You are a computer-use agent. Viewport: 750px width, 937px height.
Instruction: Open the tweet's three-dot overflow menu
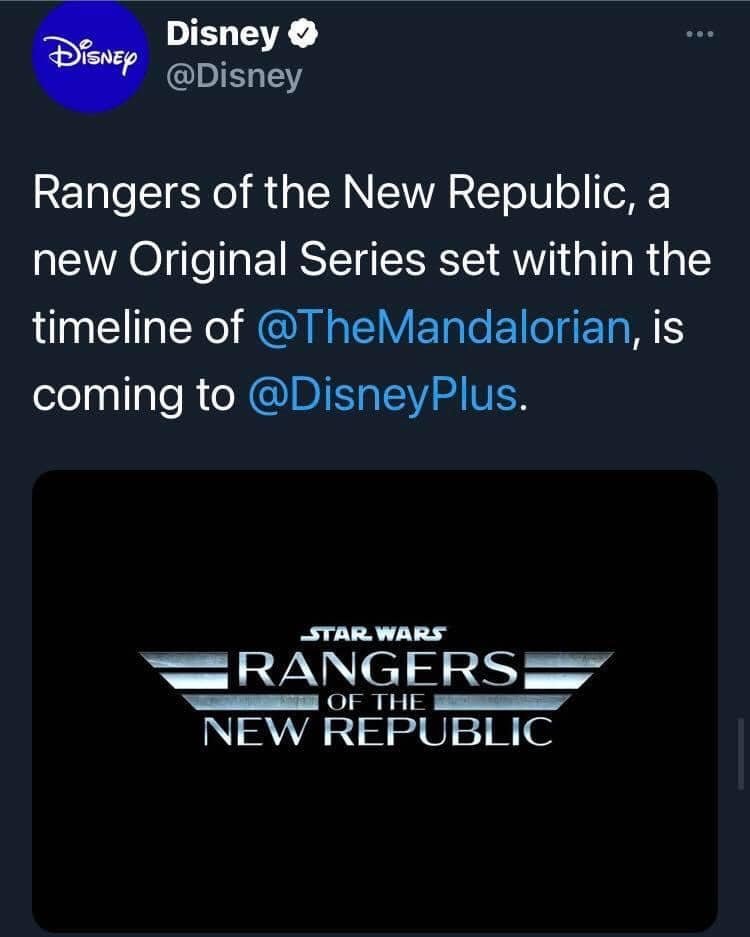pos(700,35)
